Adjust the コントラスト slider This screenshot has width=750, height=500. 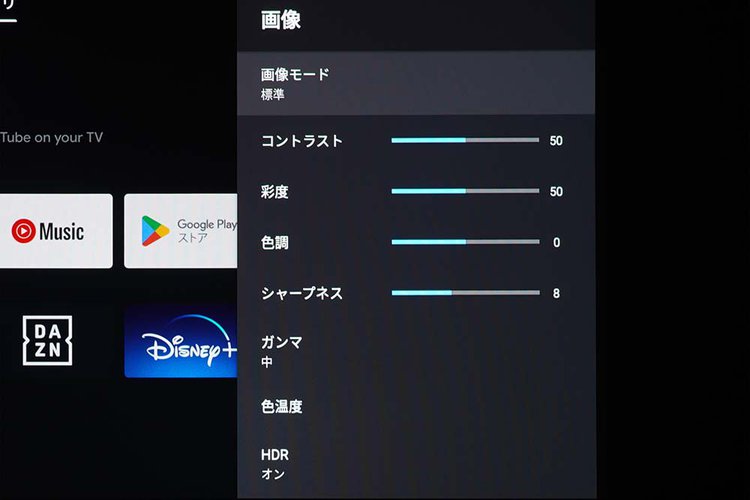pos(465,141)
